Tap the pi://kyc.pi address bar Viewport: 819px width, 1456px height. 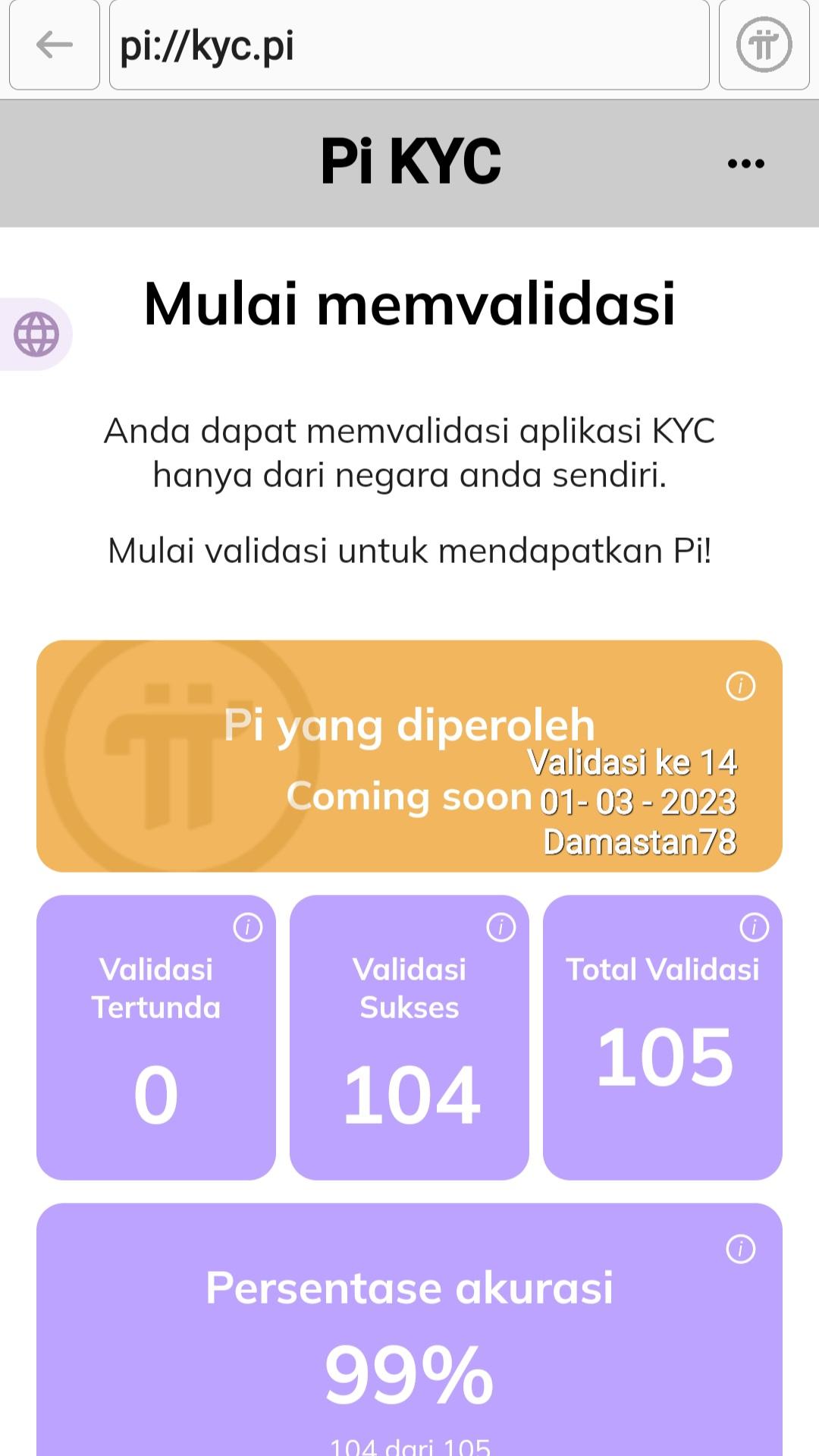click(409, 45)
